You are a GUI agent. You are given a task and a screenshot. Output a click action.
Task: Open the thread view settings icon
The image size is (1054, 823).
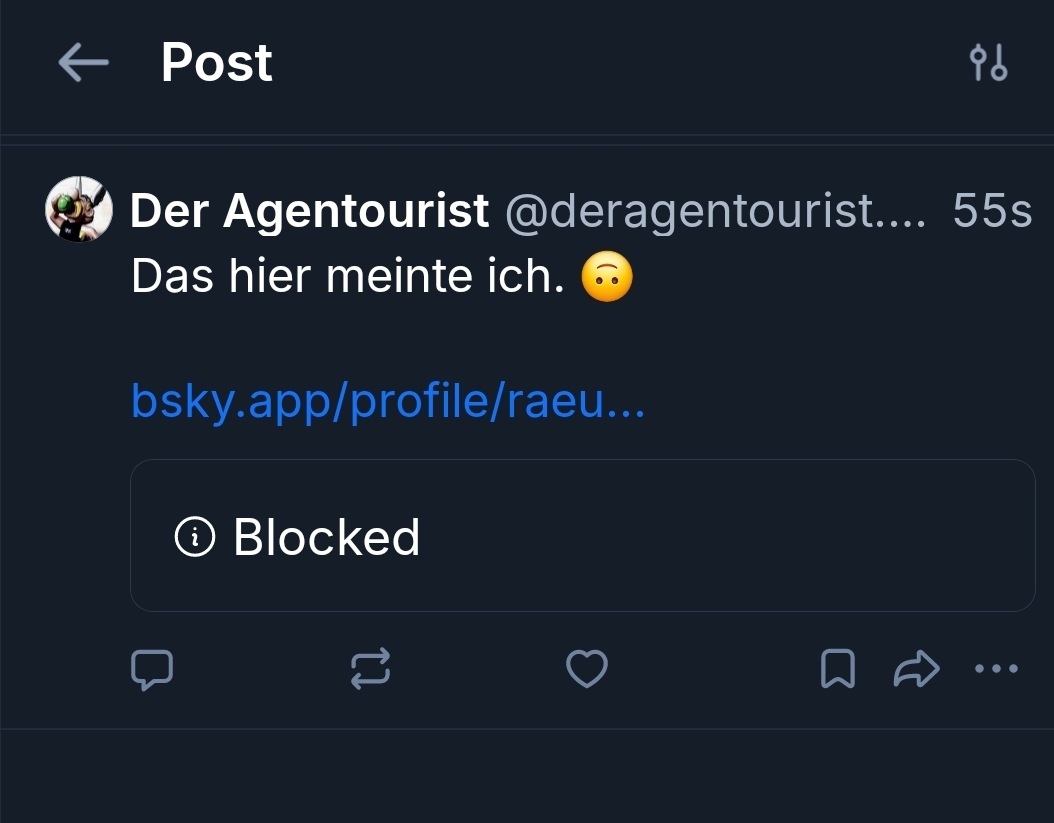tap(988, 63)
